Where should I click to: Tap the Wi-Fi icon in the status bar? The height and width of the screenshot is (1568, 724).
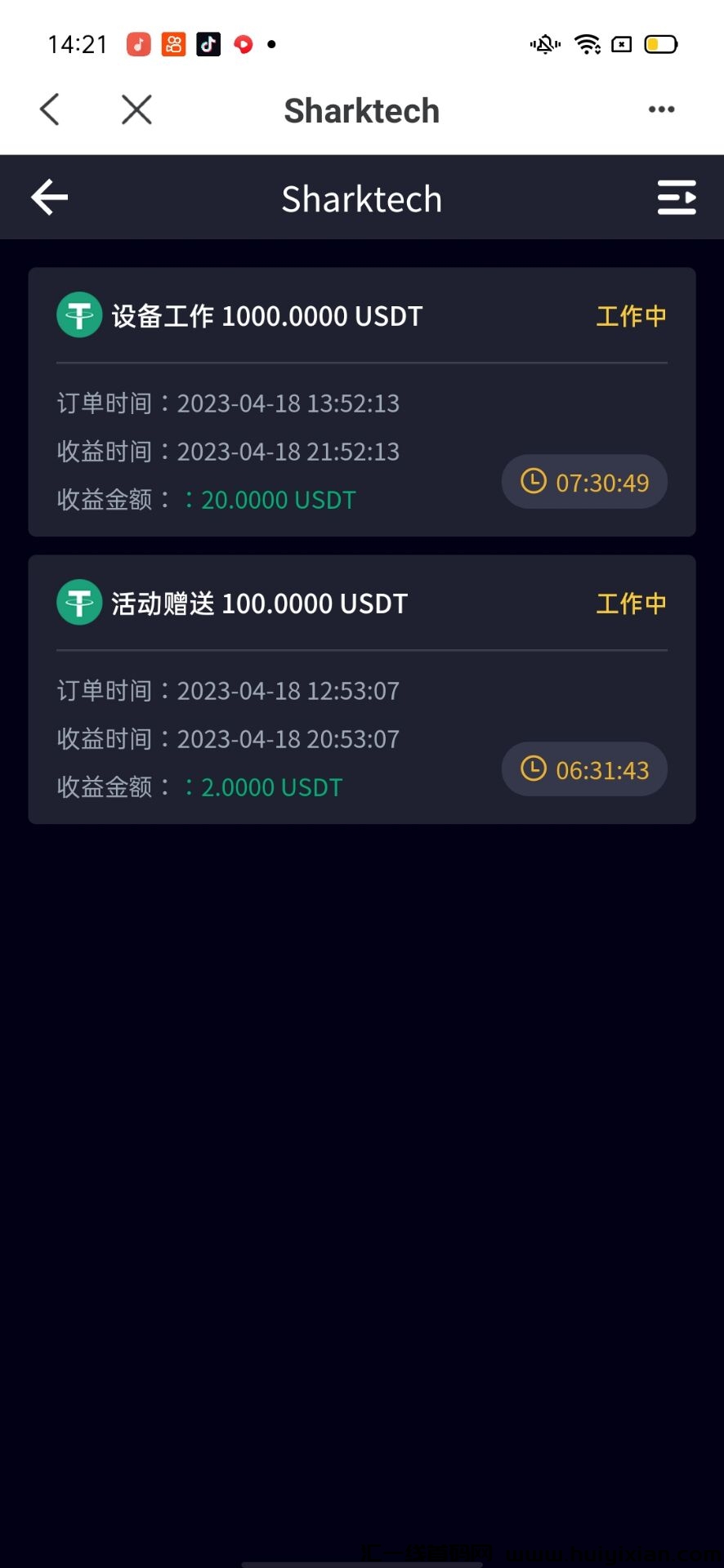pos(587,43)
